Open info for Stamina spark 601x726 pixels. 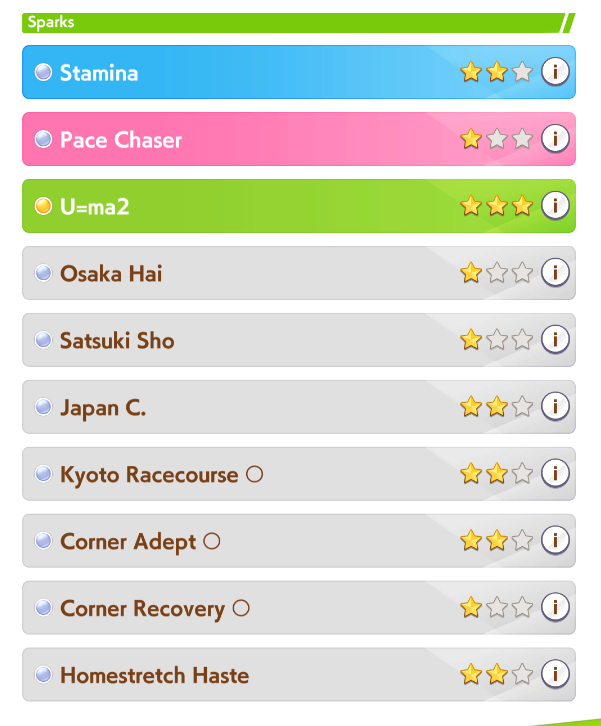pyautogui.click(x=555, y=72)
